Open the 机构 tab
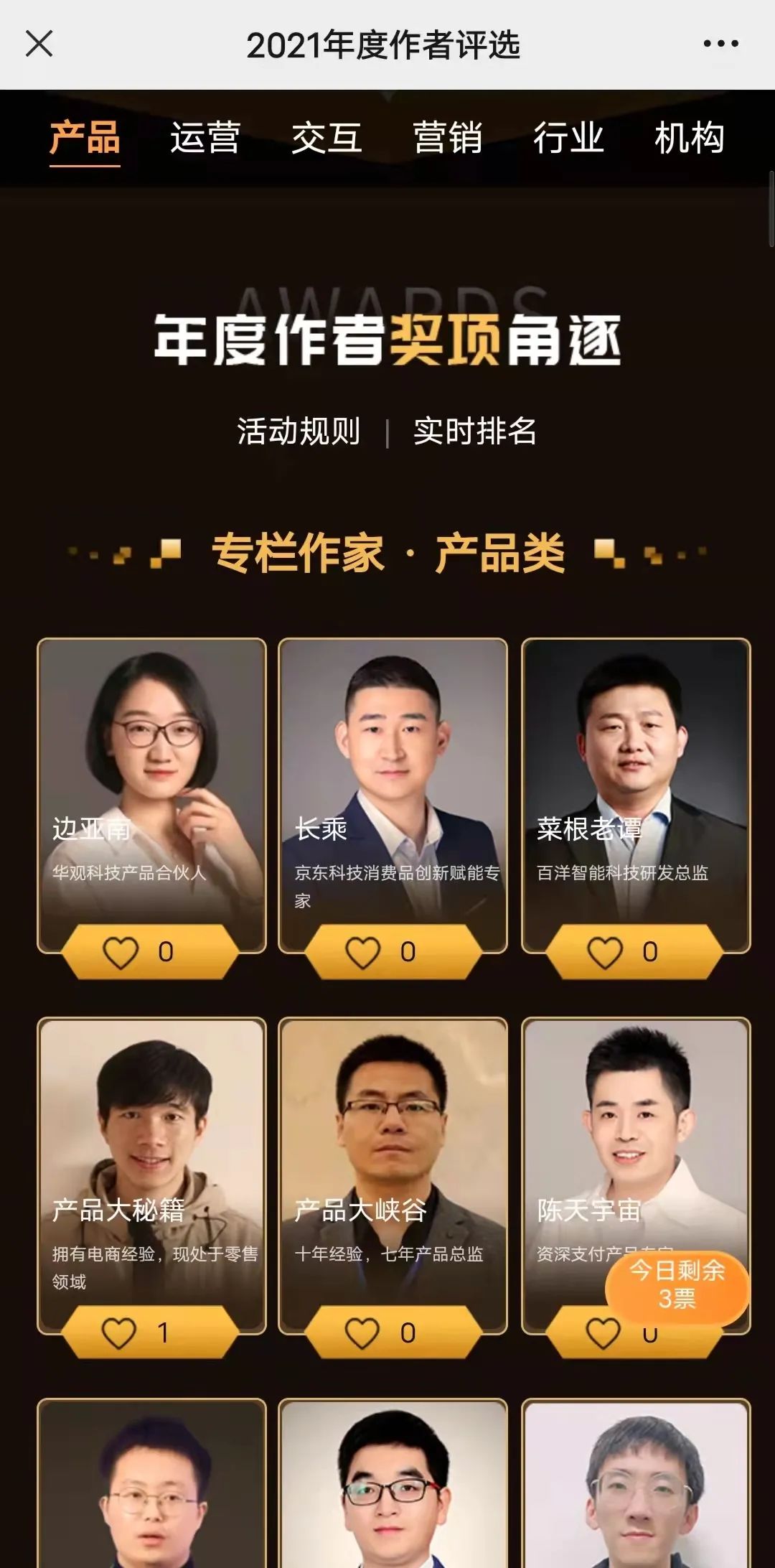The image size is (775, 1568). pyautogui.click(x=689, y=138)
